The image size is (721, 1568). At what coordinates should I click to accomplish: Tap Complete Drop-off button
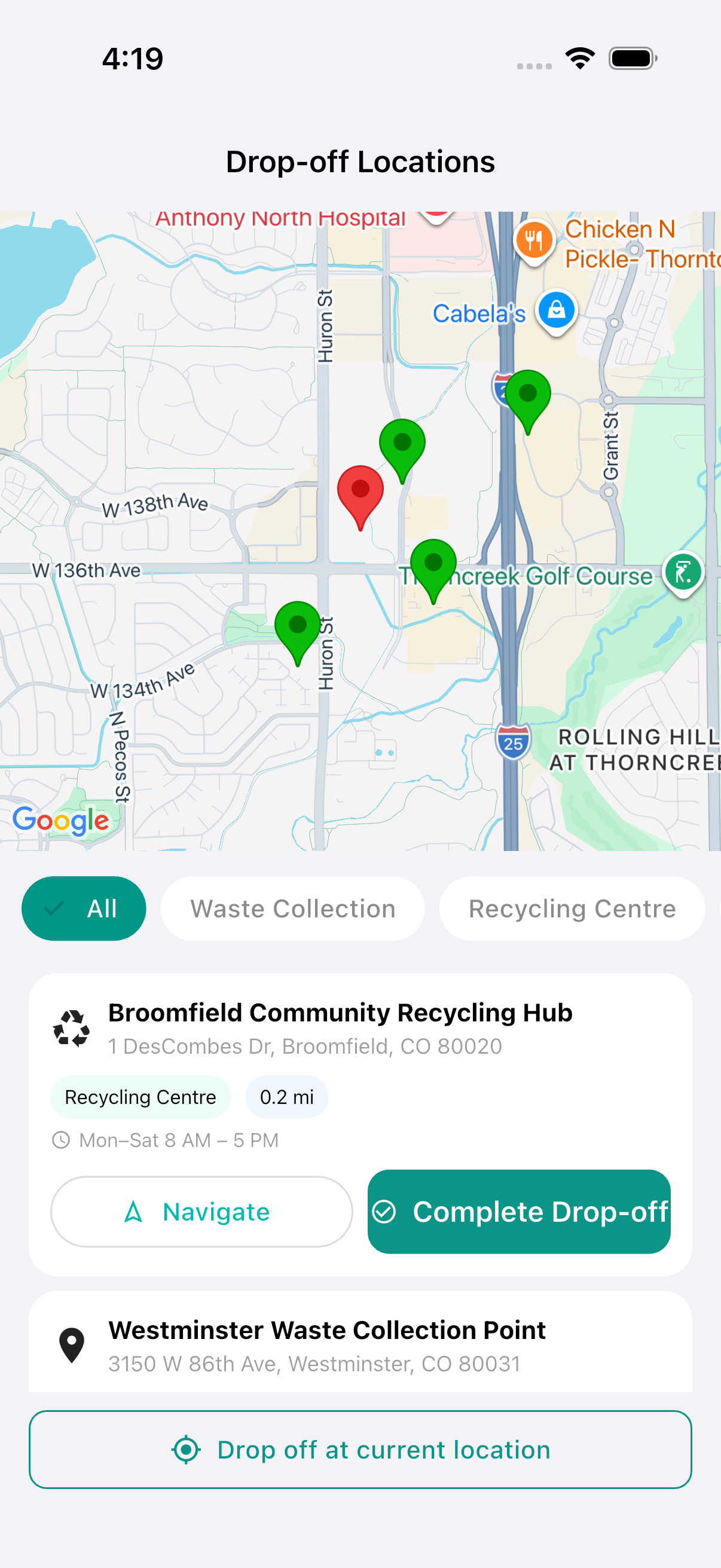pos(519,1212)
